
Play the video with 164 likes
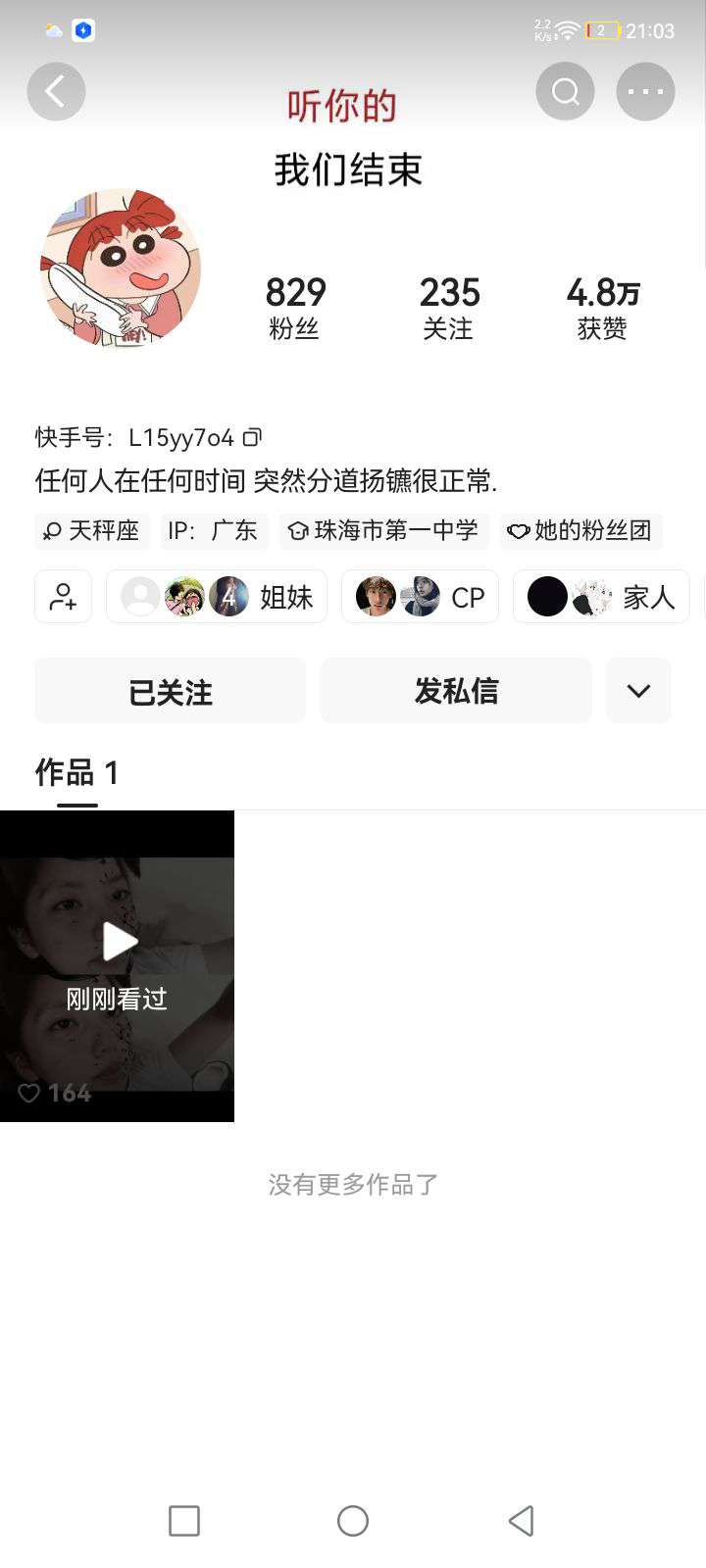pyautogui.click(x=118, y=965)
